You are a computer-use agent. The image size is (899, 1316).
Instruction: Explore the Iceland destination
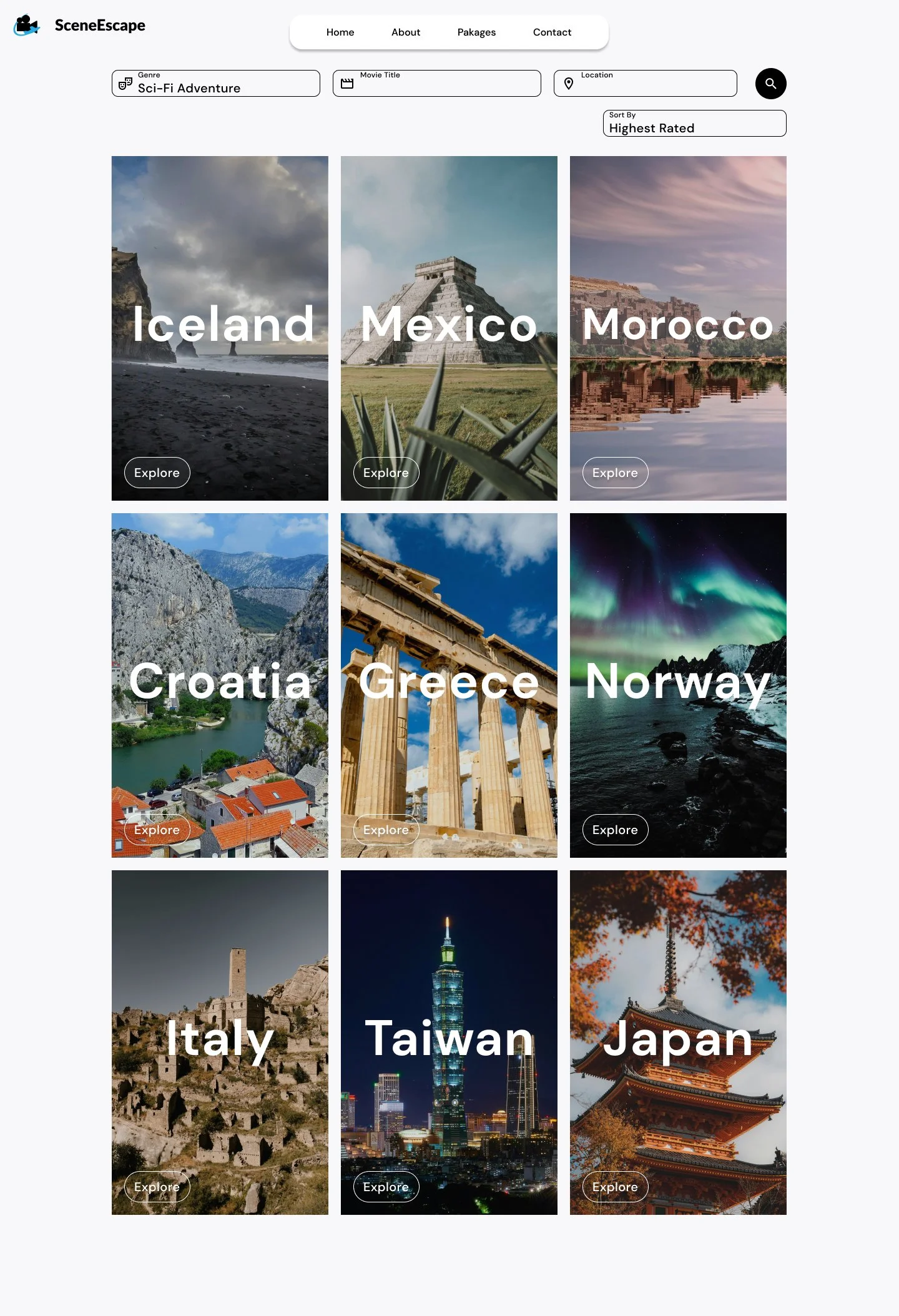157,473
